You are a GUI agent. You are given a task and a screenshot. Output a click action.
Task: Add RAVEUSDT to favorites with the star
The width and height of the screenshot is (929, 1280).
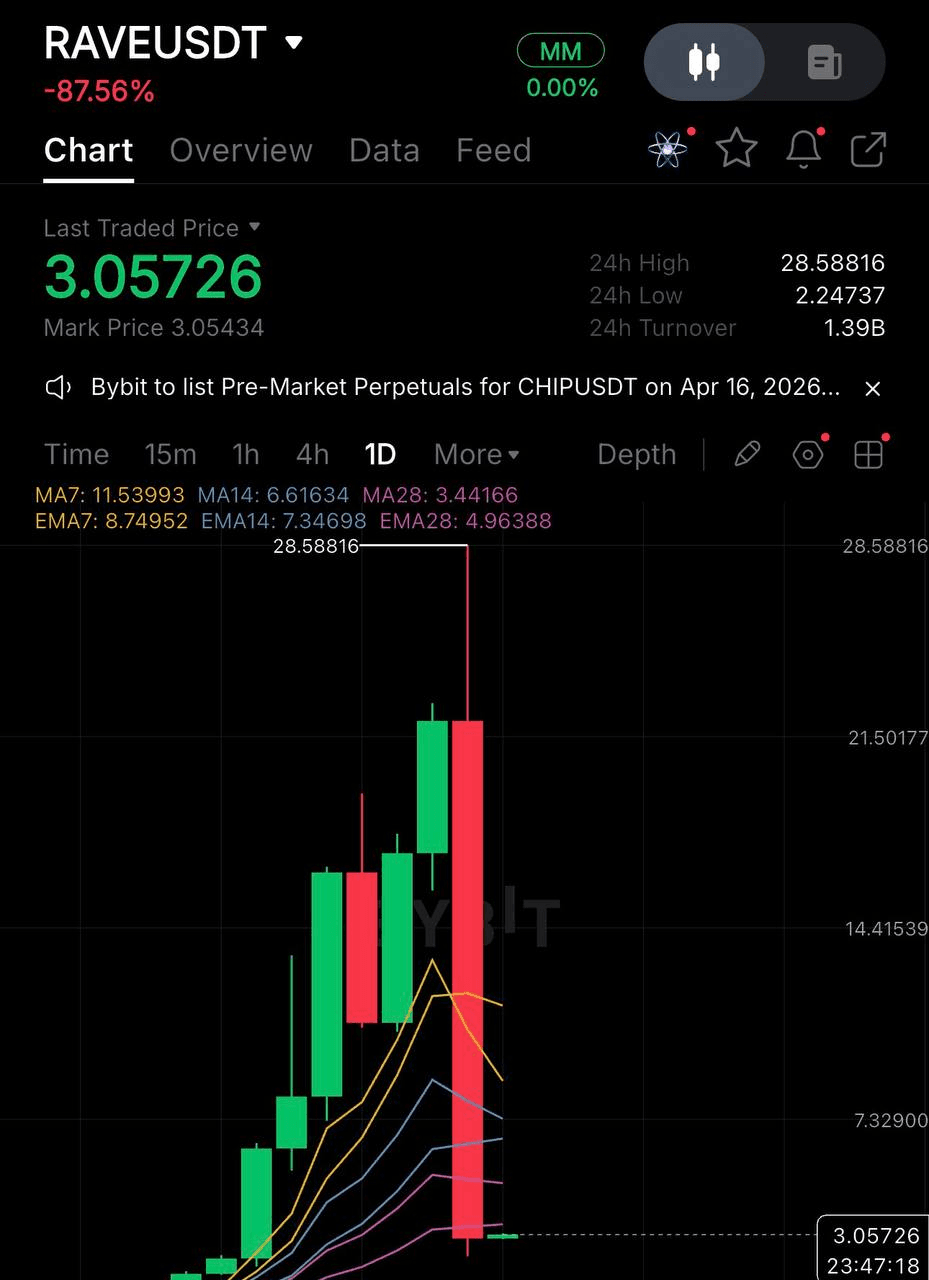tap(736, 150)
